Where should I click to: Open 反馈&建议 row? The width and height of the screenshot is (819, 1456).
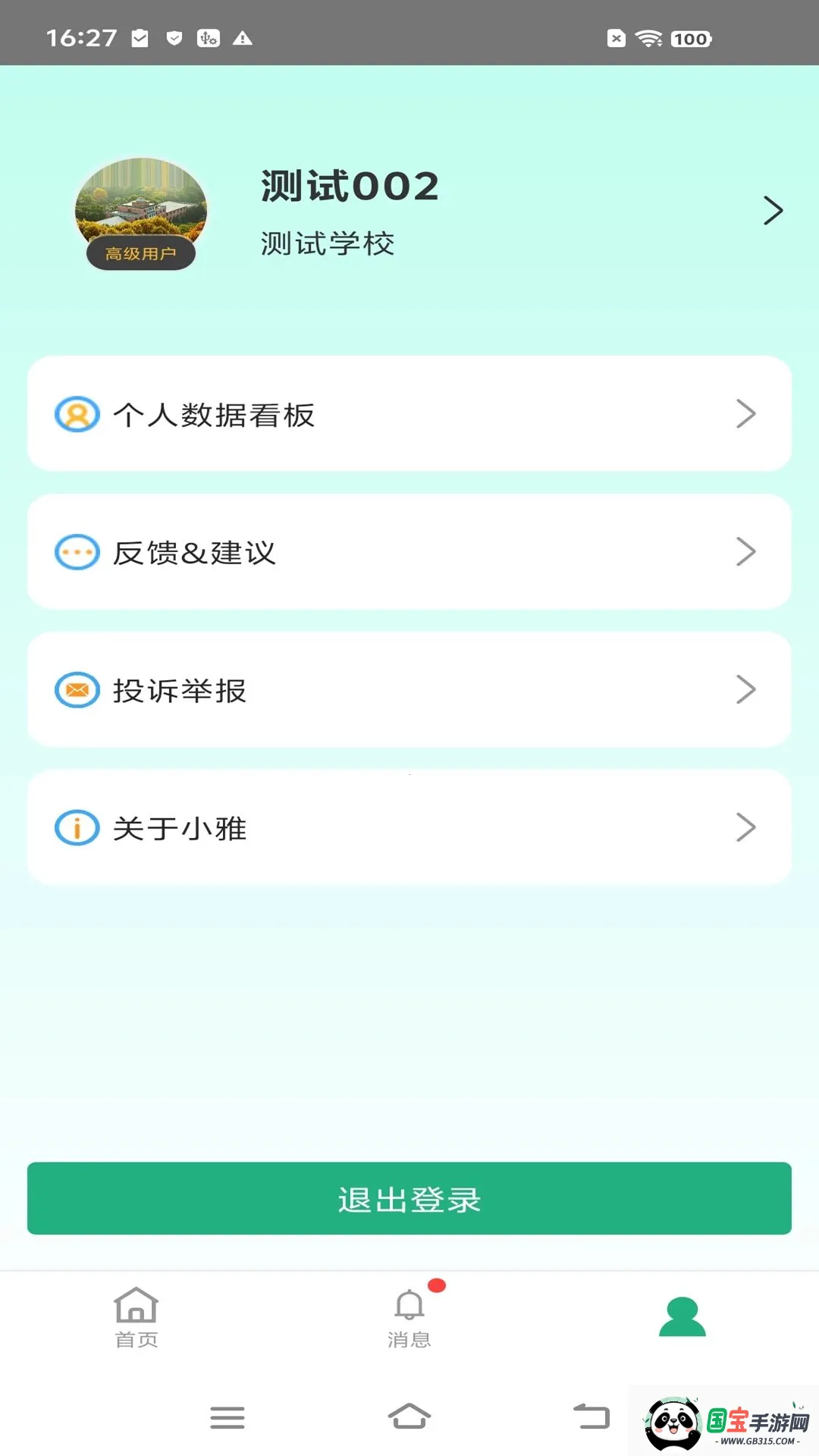[409, 552]
